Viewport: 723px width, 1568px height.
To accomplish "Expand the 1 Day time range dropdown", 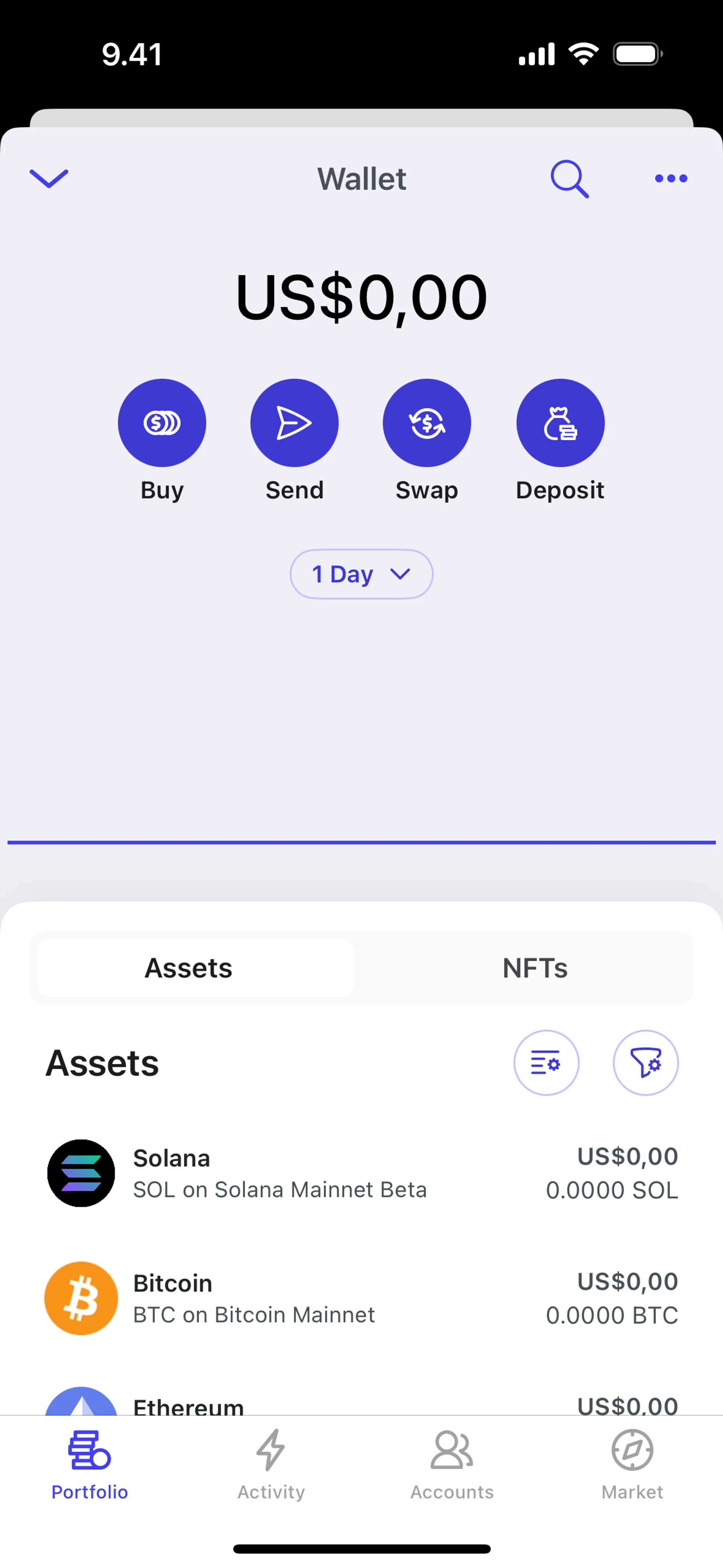I will pos(361,574).
